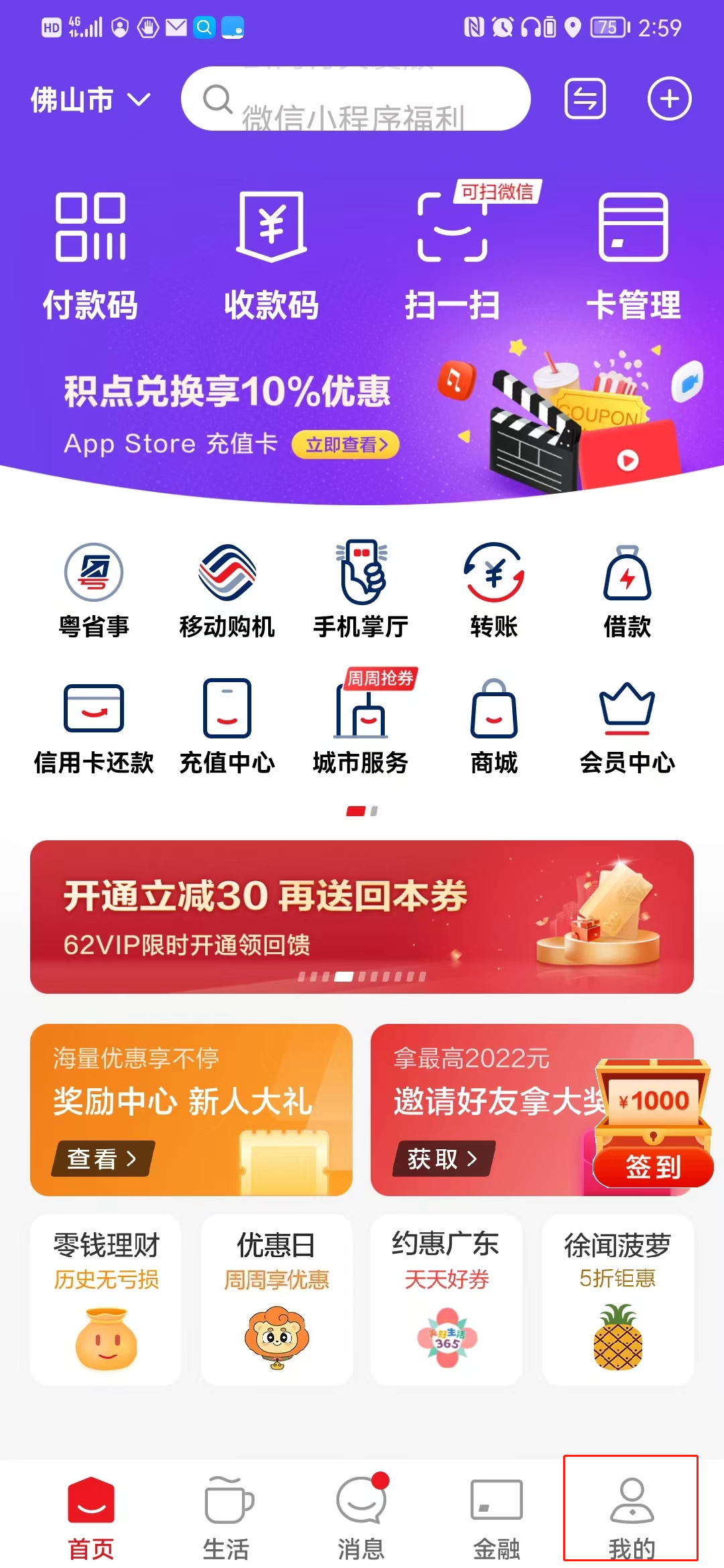Tap 立即查看 on App Store banner
Image resolution: width=724 pixels, height=1568 pixels.
(345, 444)
